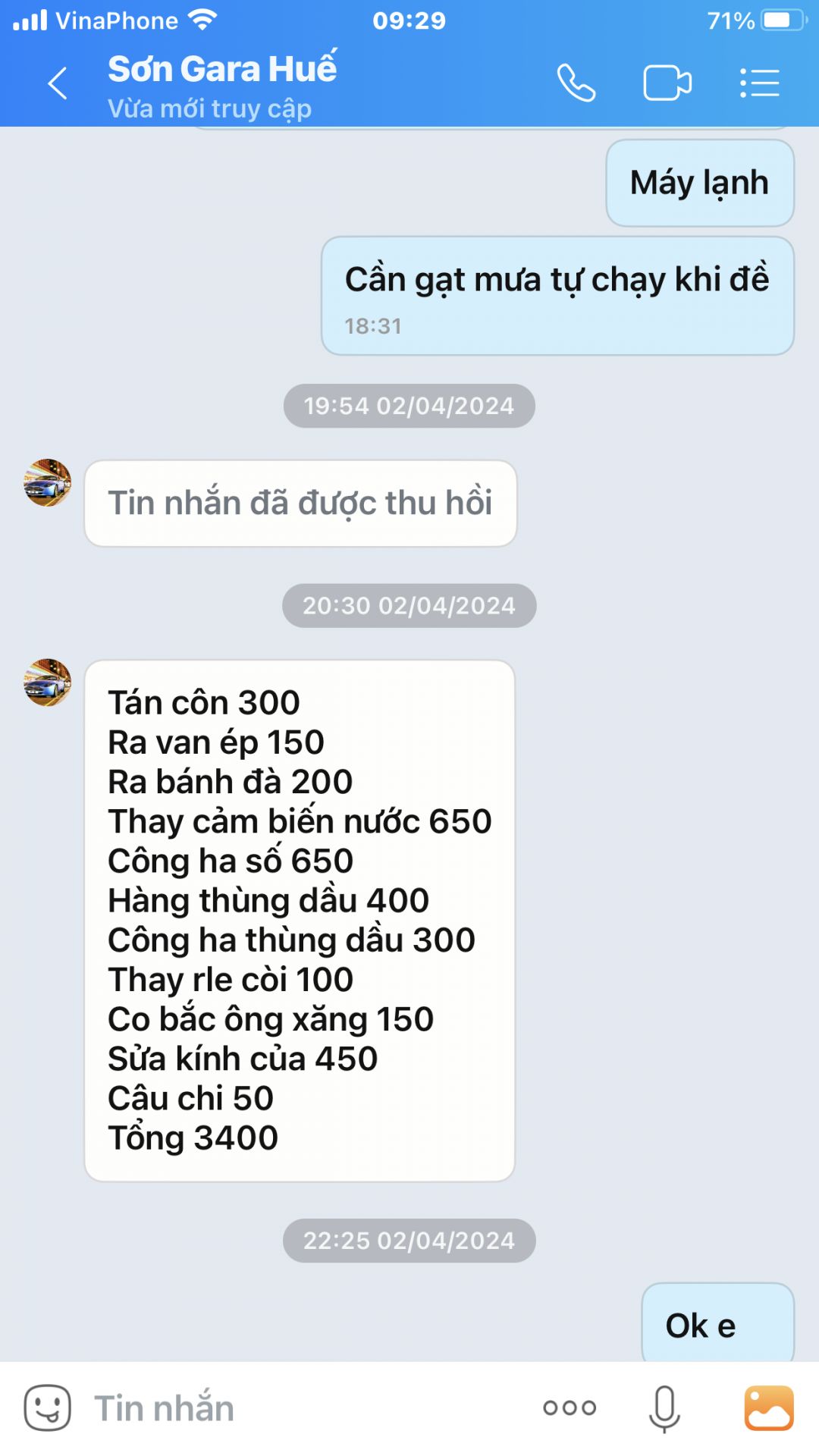View the sender's avatar beside the price list
The image size is (819, 1456).
click(48, 682)
